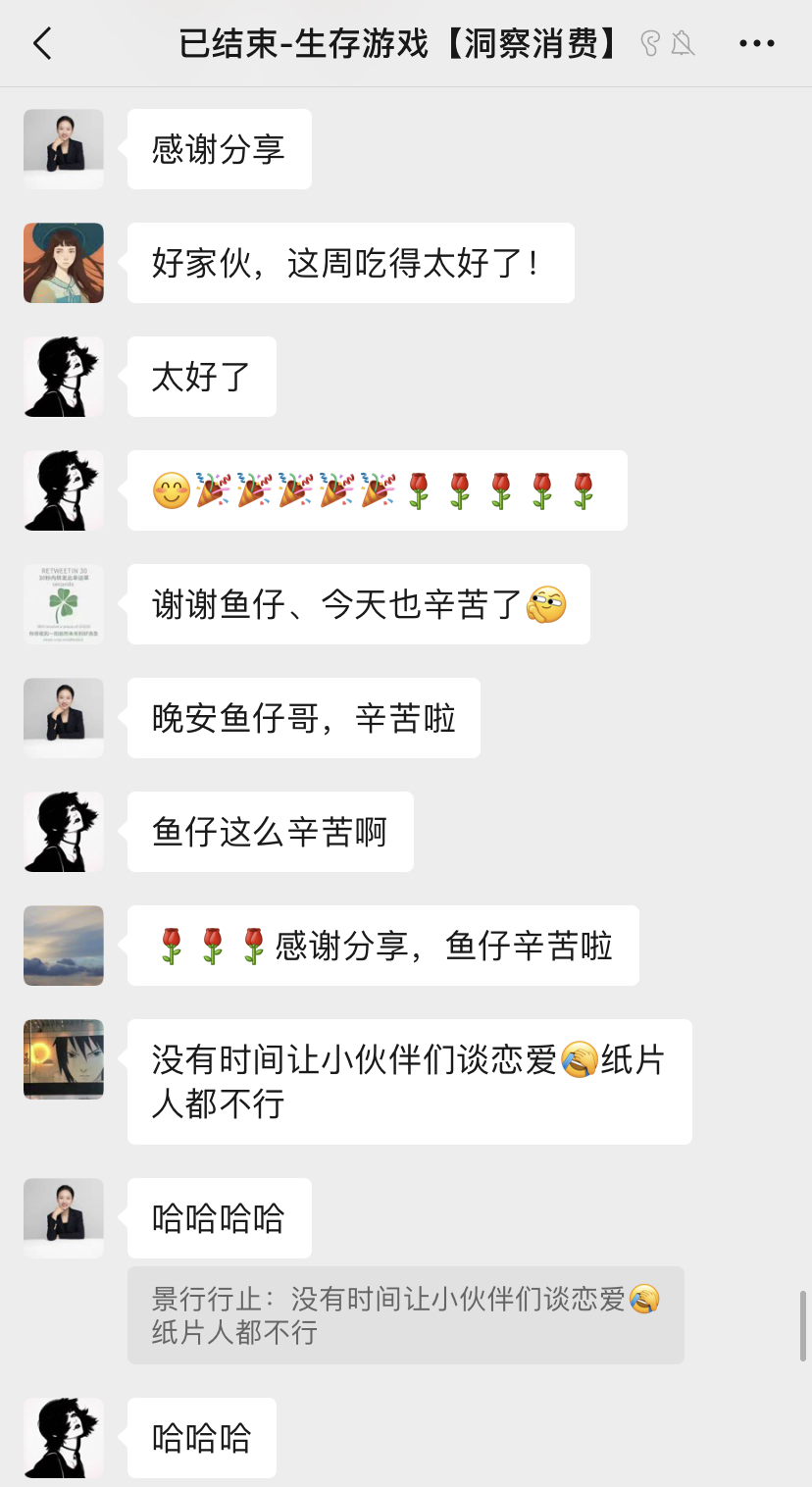
Task: View profile of '晚安鱼仔哥，辛苦啦' sender
Action: point(64,718)
